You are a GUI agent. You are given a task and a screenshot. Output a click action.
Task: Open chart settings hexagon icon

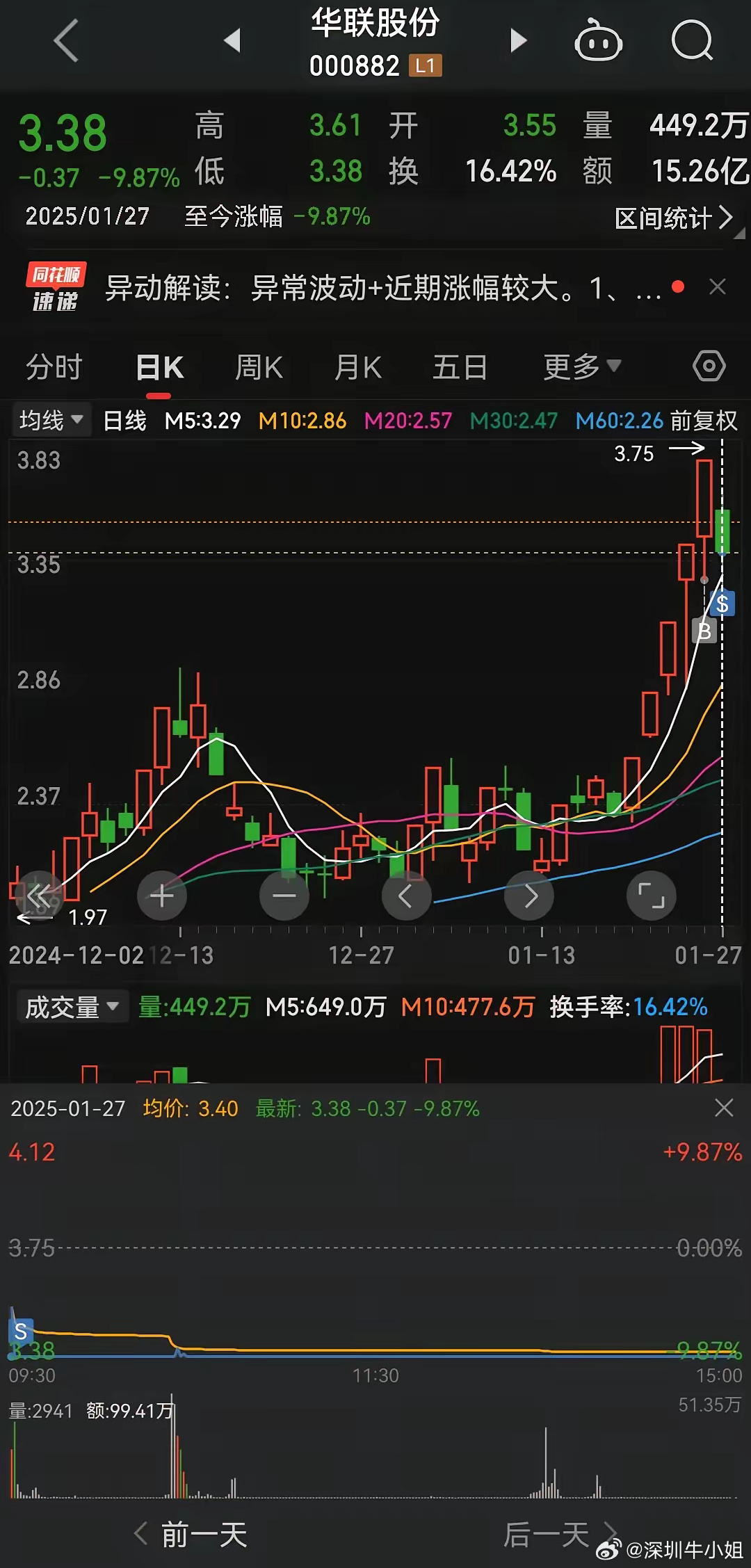[x=709, y=366]
